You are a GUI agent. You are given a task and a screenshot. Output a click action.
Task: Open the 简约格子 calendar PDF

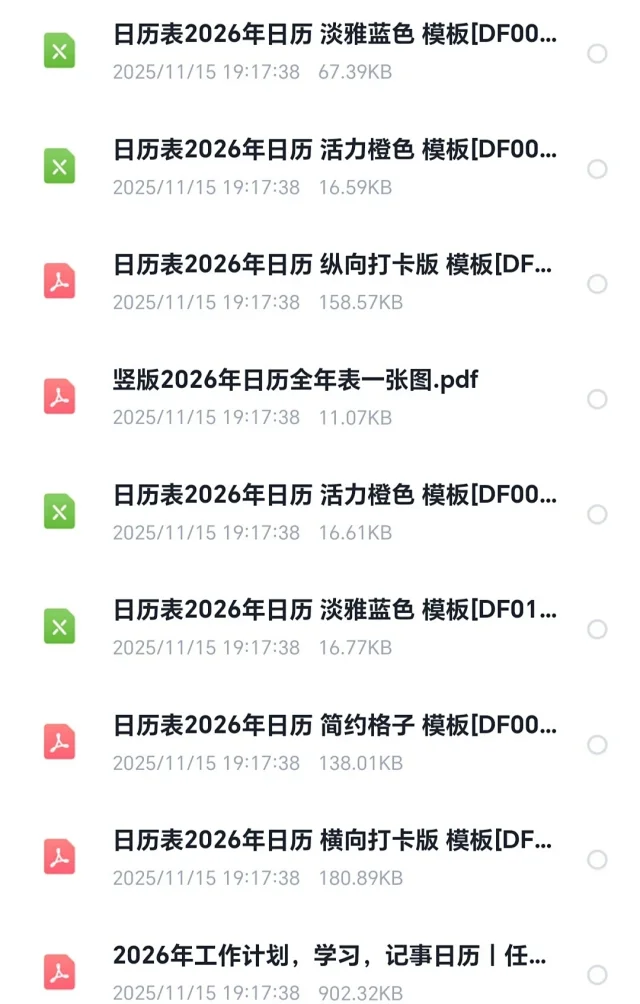pos(333,725)
